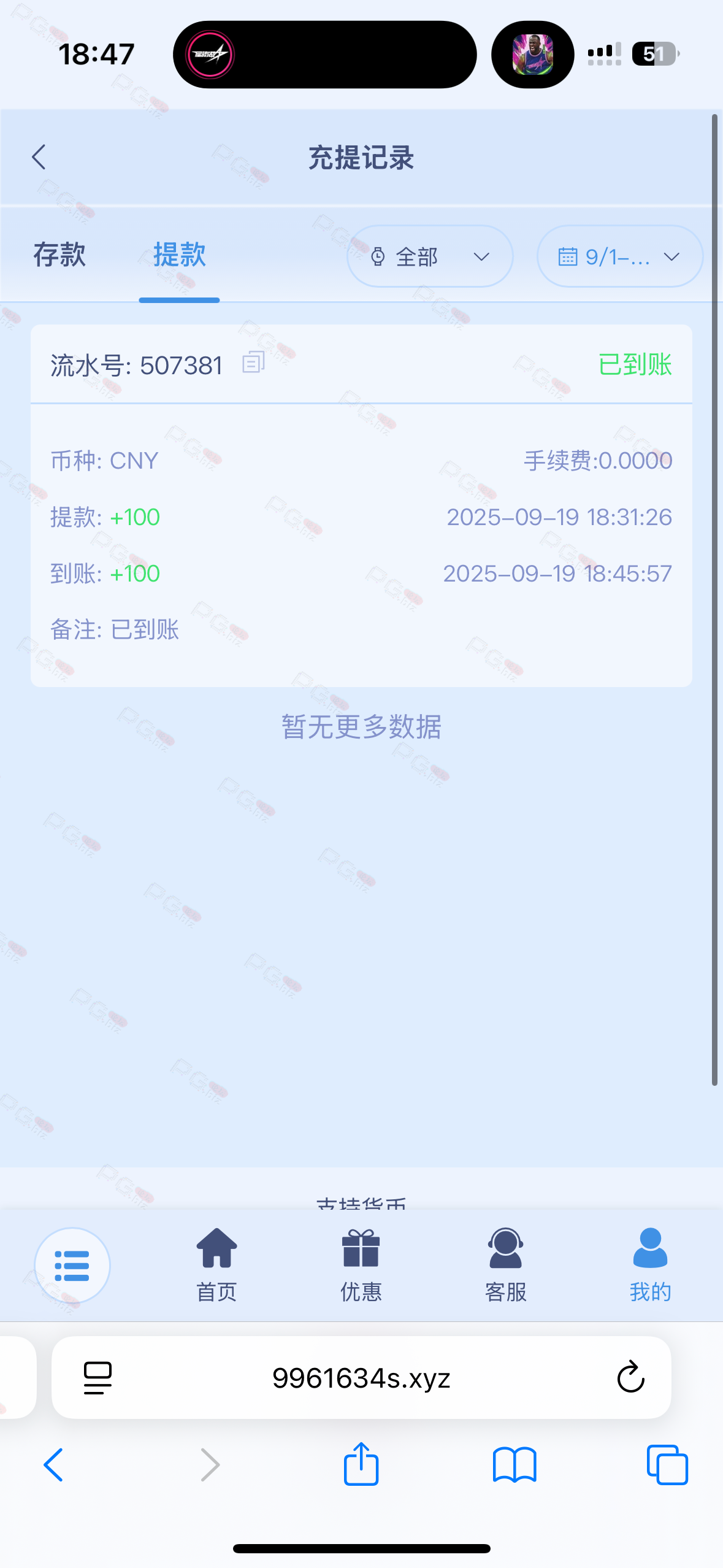Share this page from Safari
This screenshot has height=1568, width=723.
361,1464
